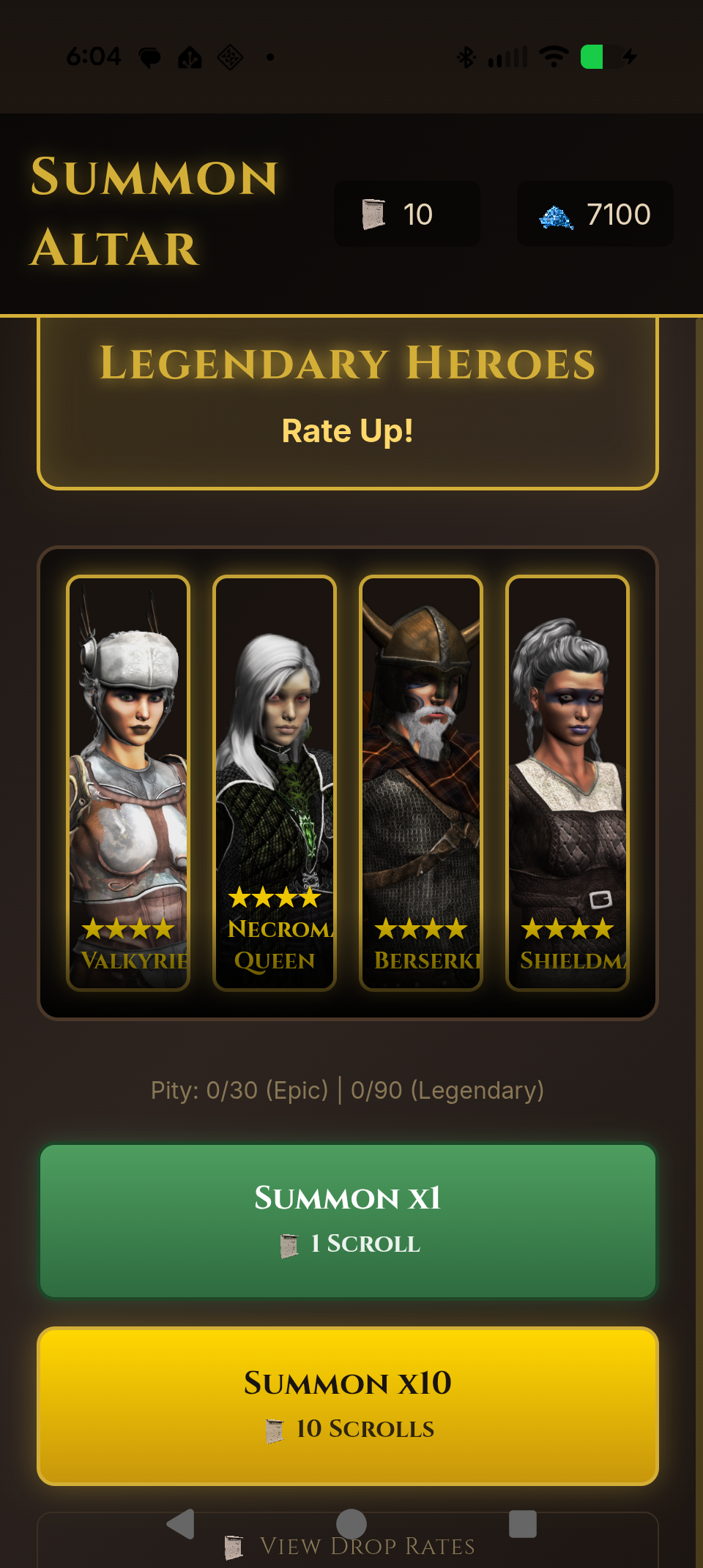This screenshot has width=703, height=1568.
Task: Go back with the system back button
Action: [180, 1524]
